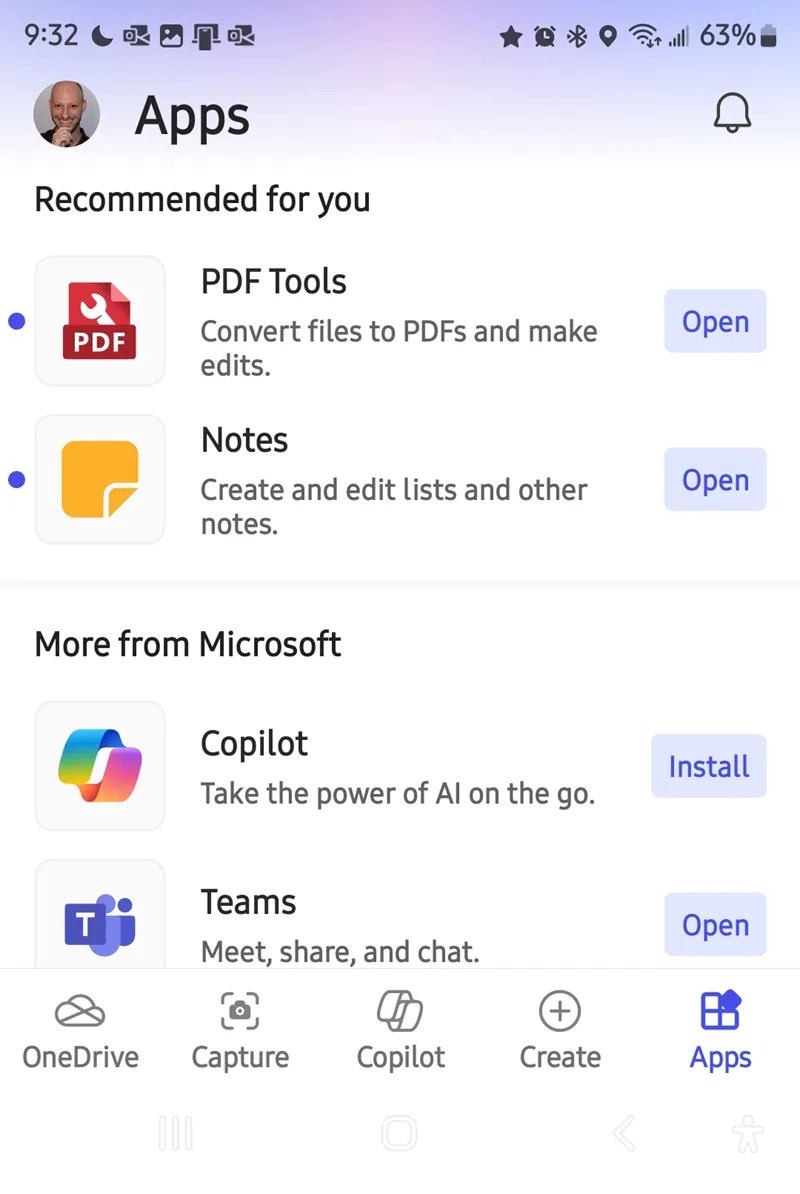The width and height of the screenshot is (800, 1194).
Task: Go back with the system back button
Action: click(624, 1133)
